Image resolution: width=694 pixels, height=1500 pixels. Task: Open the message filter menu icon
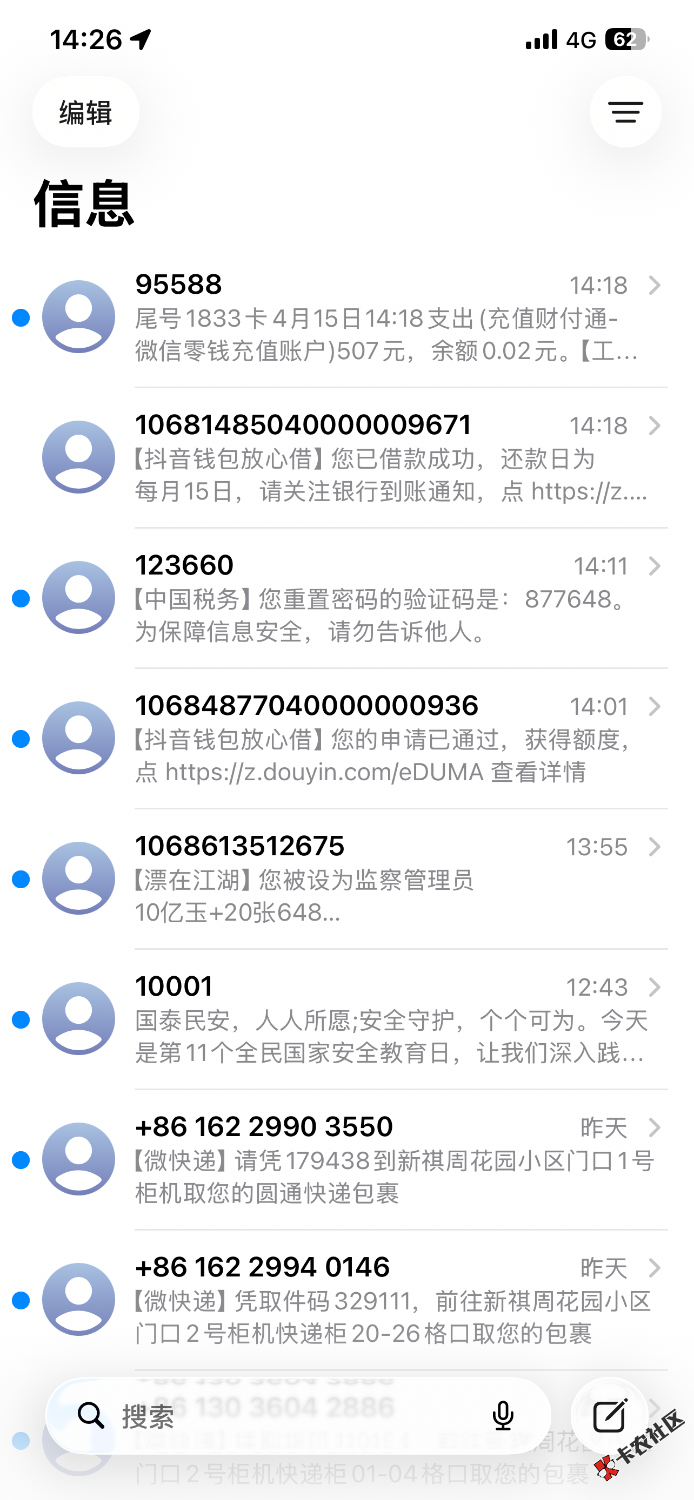tap(625, 112)
